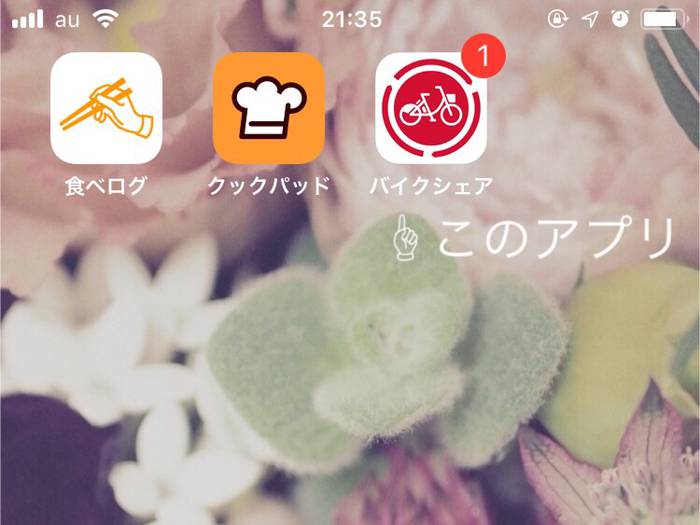Screen dimensions: 700x525
Task: Open the バイクシェア app
Action: pos(431,108)
